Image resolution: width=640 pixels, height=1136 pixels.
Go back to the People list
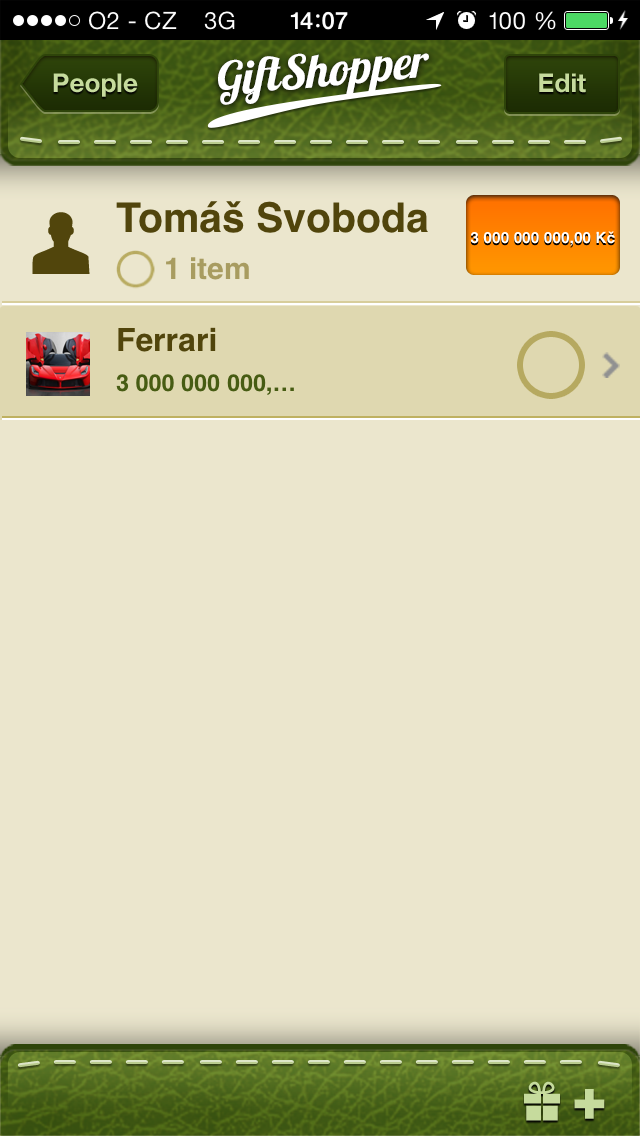91,84
